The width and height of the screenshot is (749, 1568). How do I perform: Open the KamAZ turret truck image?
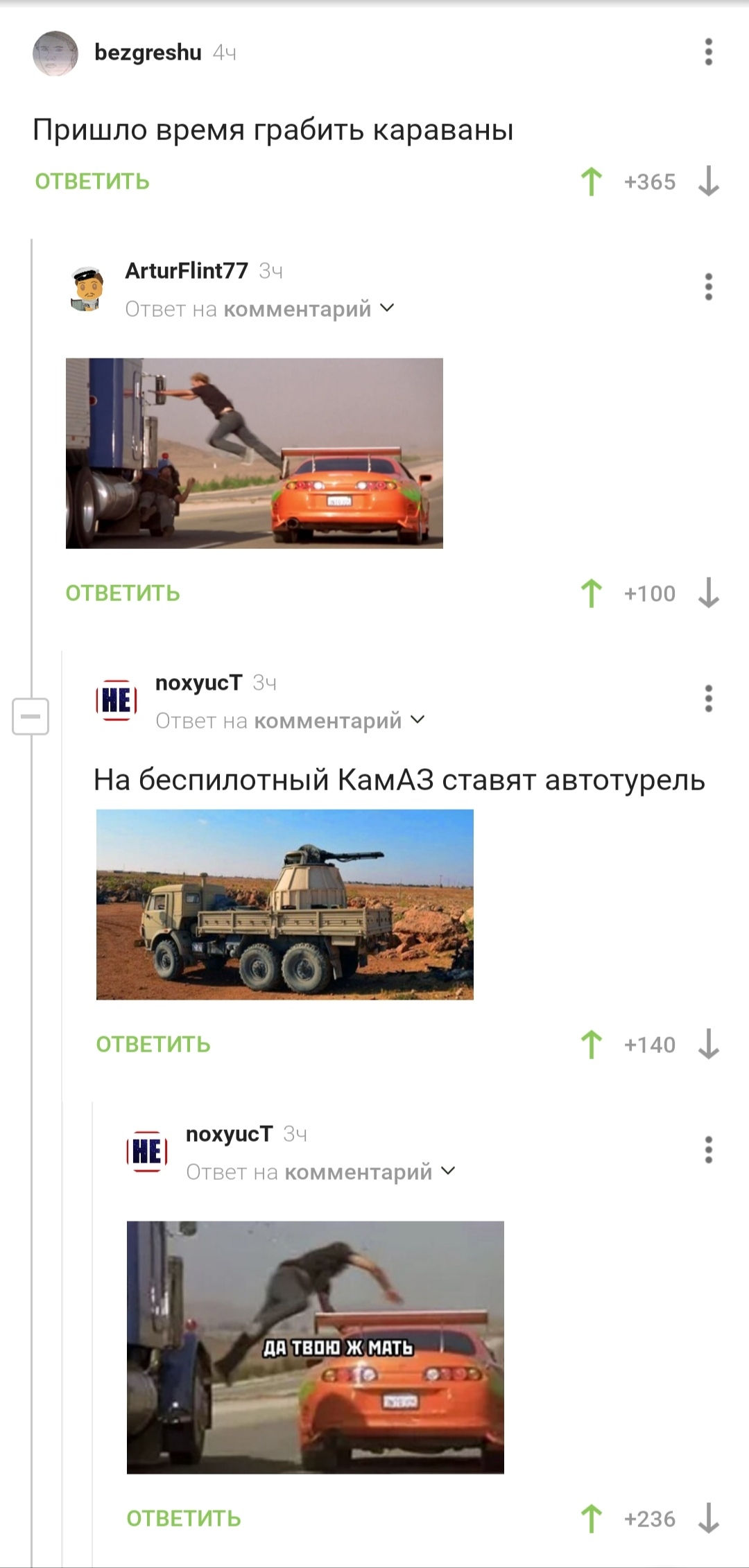point(285,905)
